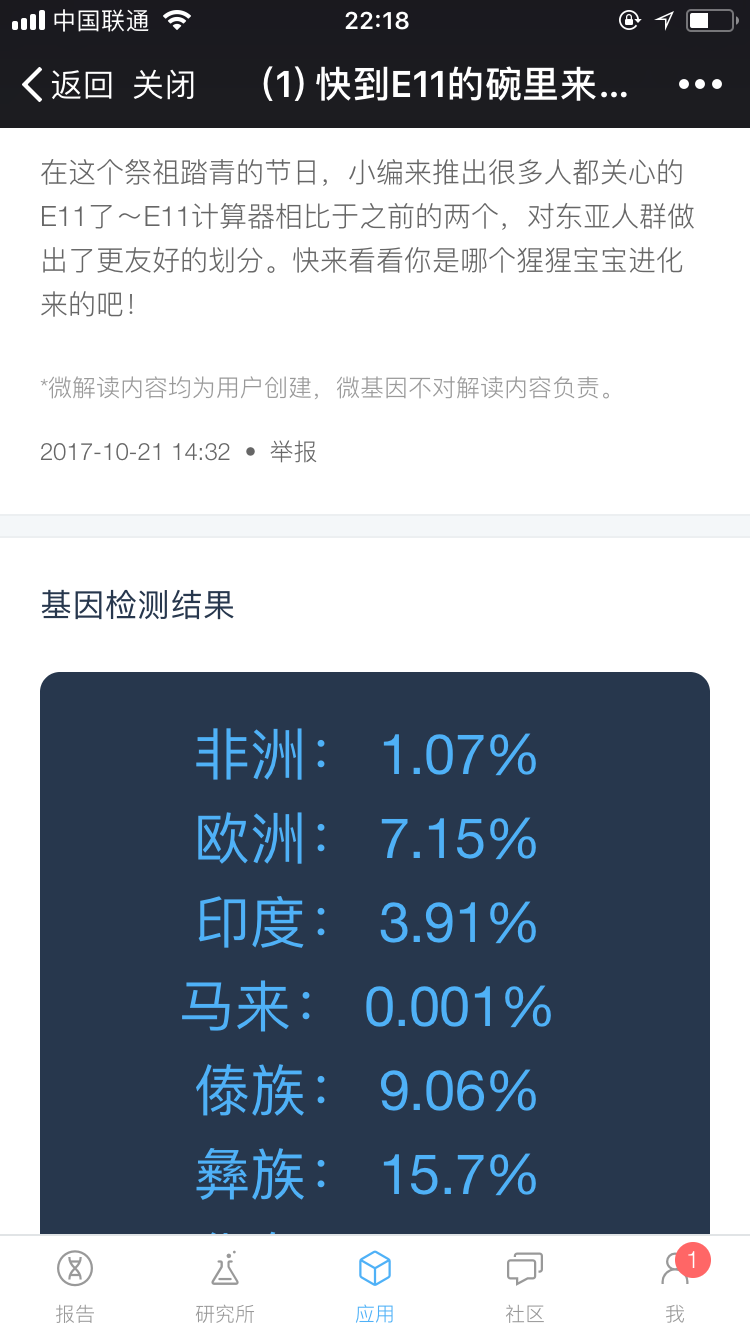Go back with 返回 arrow

[x=67, y=85]
